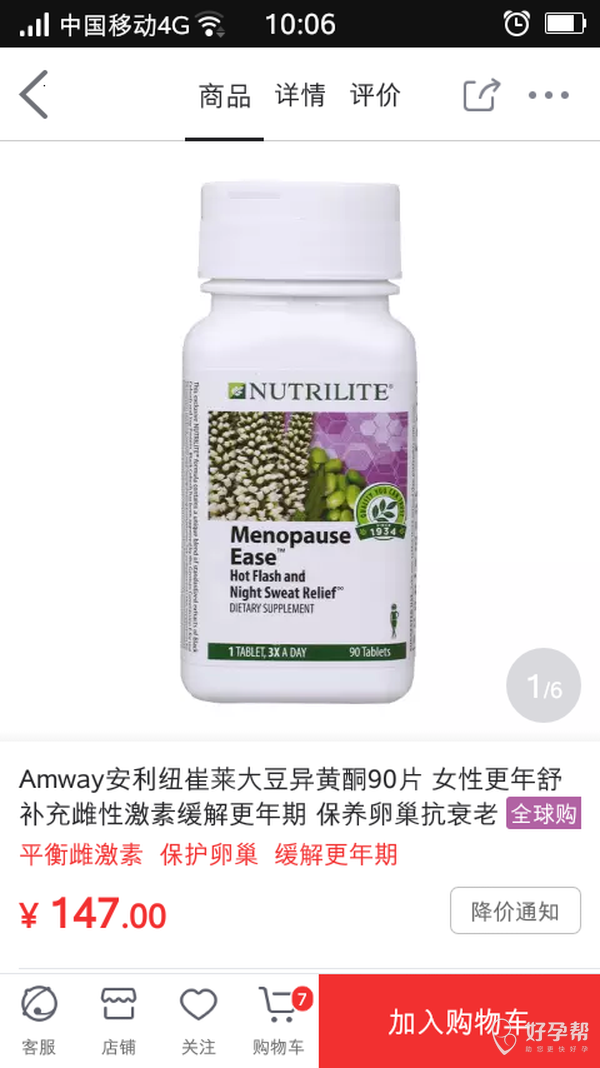Screen dimensions: 600x1068
Task: Open the 购物车 shopping cart
Action: [x=279, y=1021]
